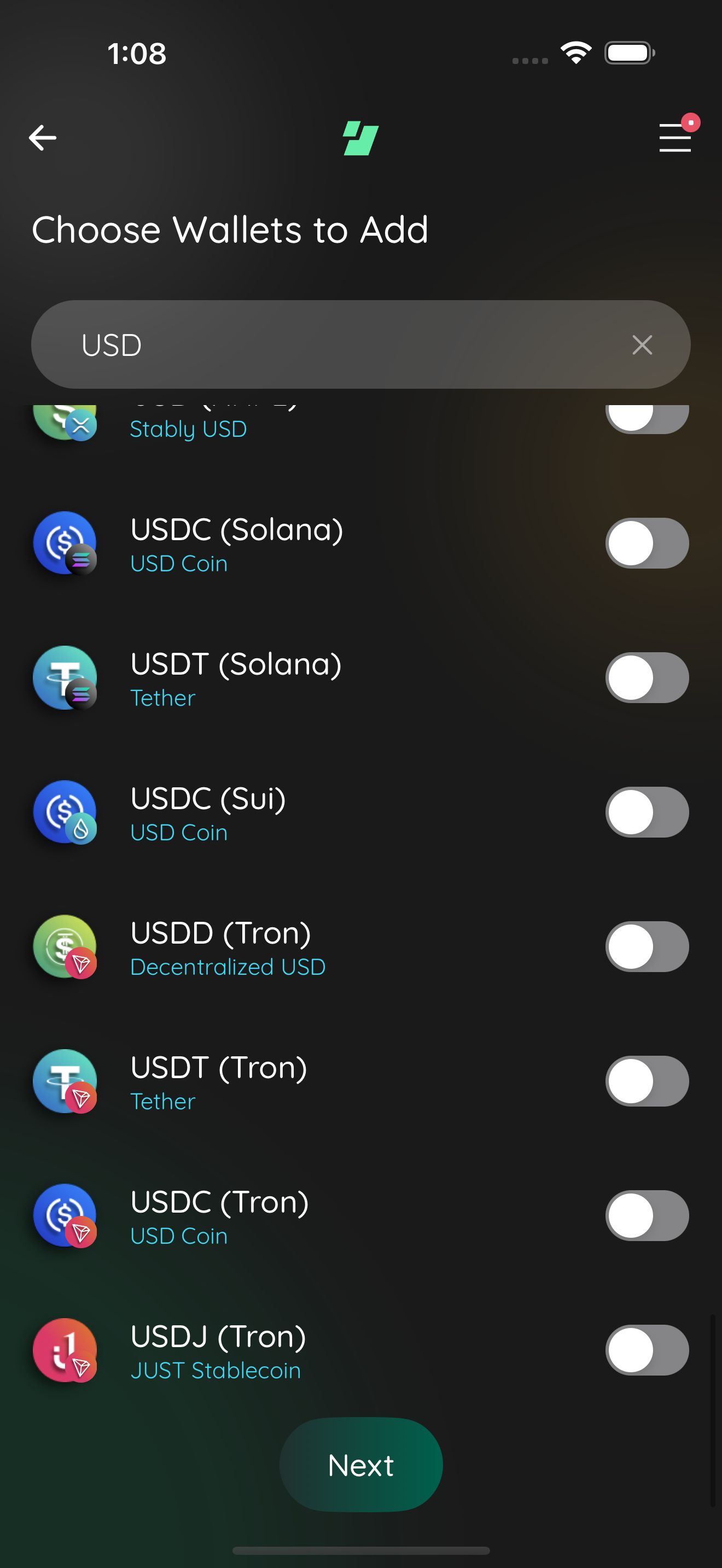Tap the Next button
The width and height of the screenshot is (722, 1568).
[361, 1465]
